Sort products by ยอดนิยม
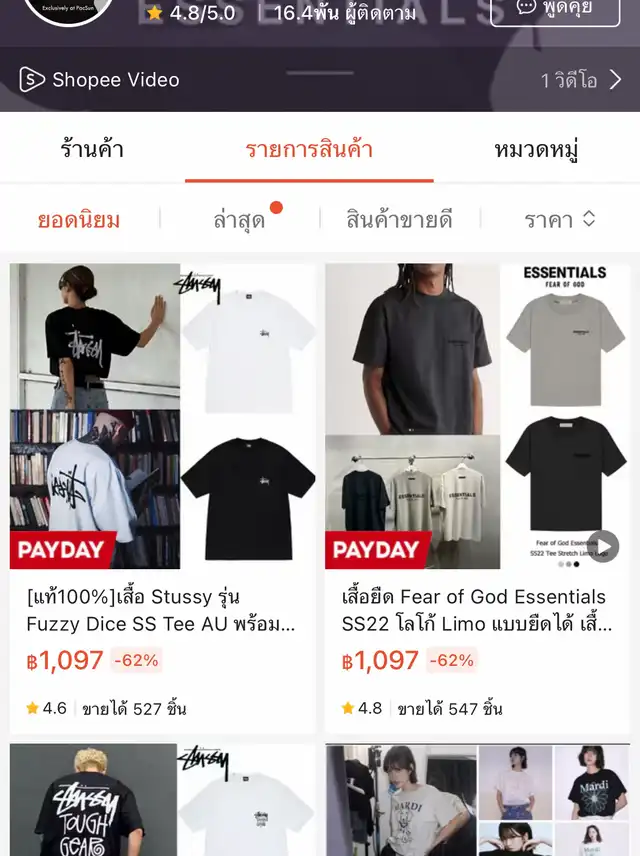Viewport: 640px width, 856px height. [79, 220]
